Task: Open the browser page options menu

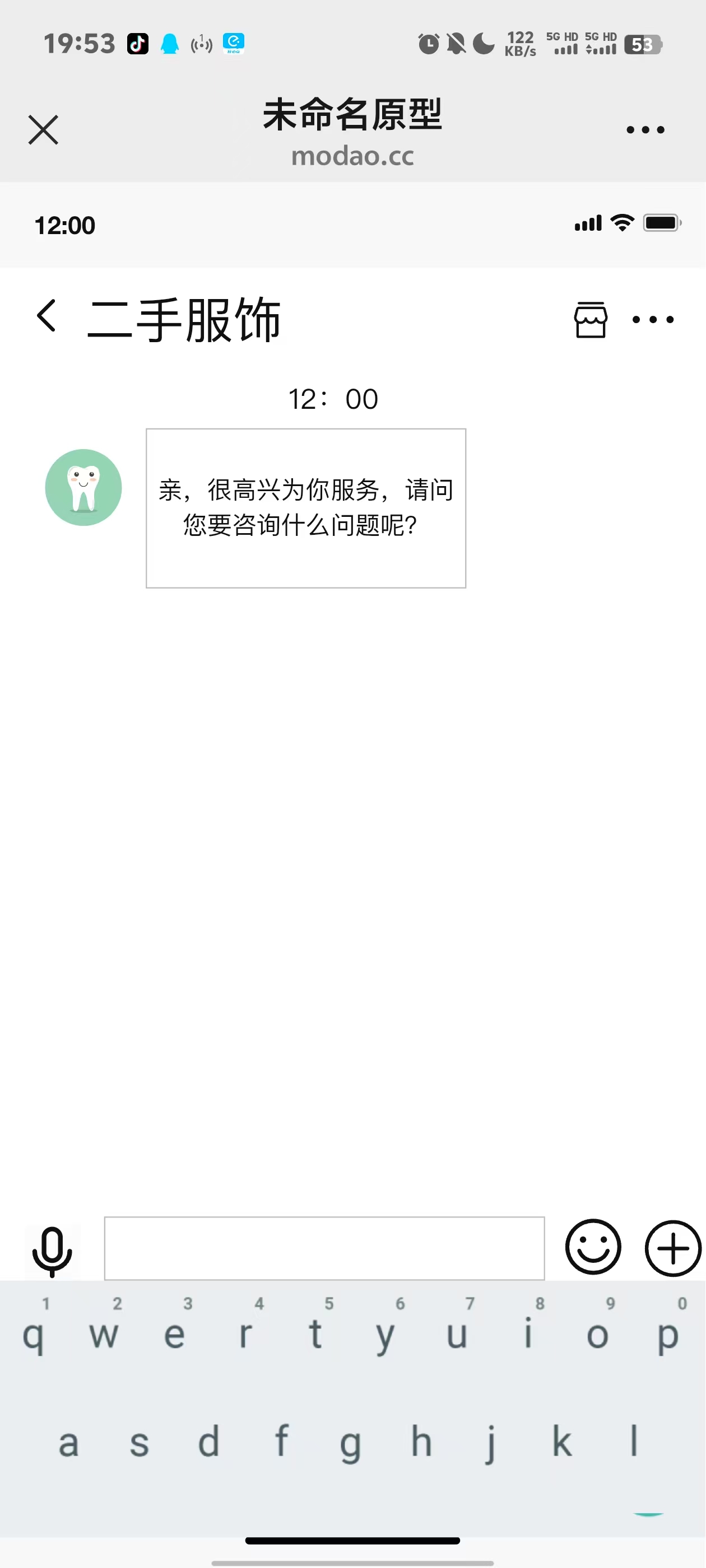Action: pyautogui.click(x=645, y=130)
